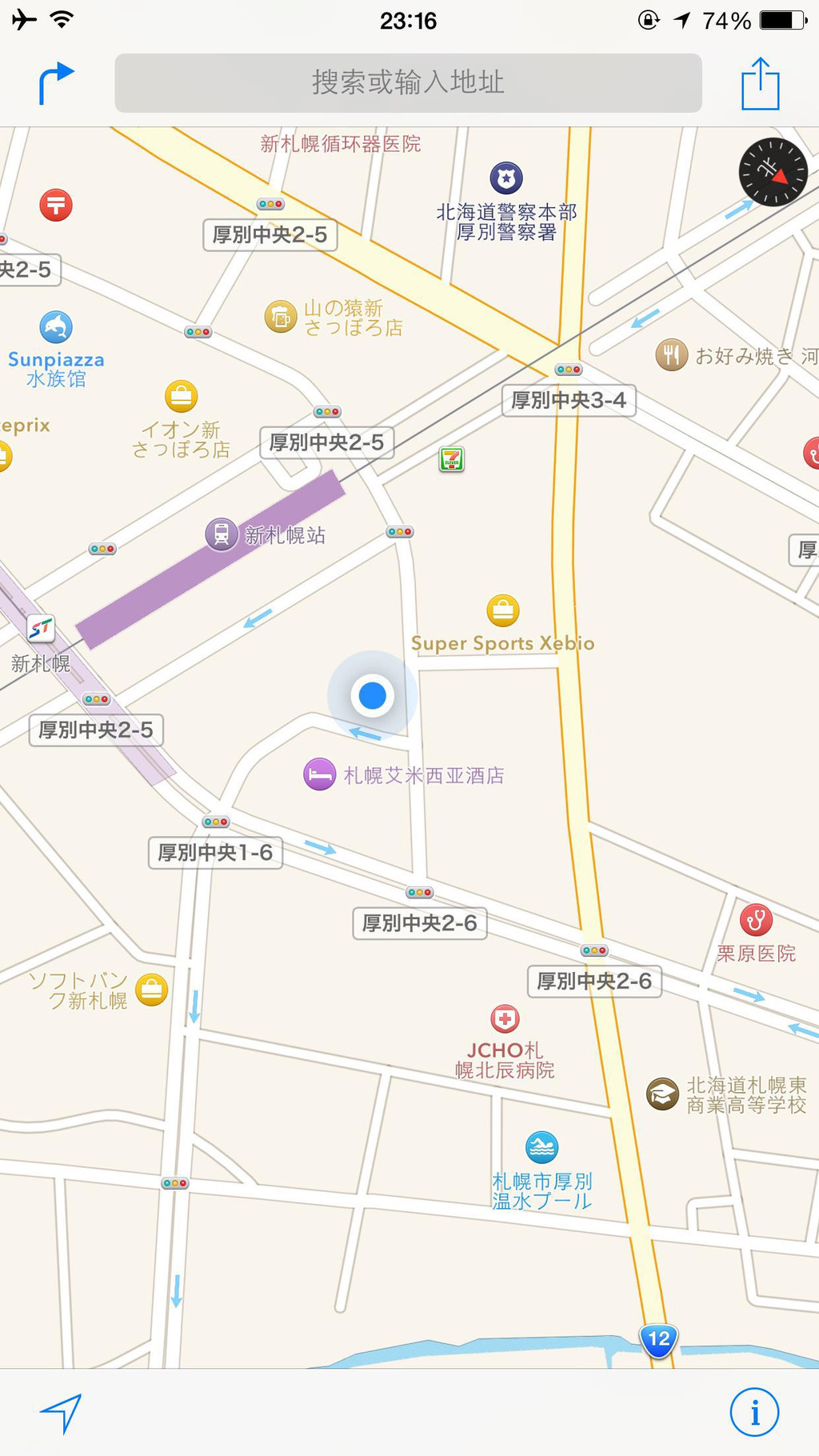Tap the search or enter address field
Screen dimensions: 819x1456
tap(408, 83)
